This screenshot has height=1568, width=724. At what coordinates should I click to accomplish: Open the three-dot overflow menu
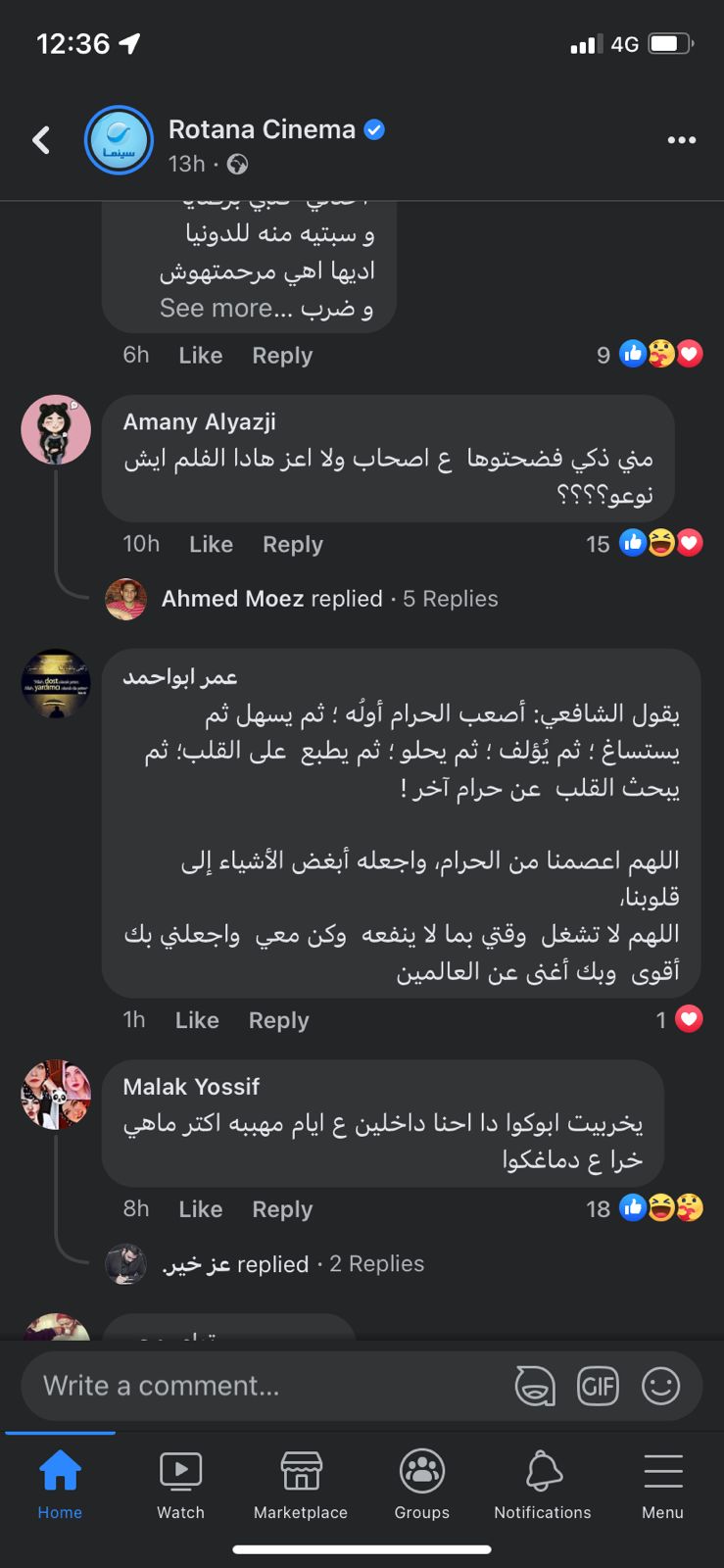tap(681, 140)
